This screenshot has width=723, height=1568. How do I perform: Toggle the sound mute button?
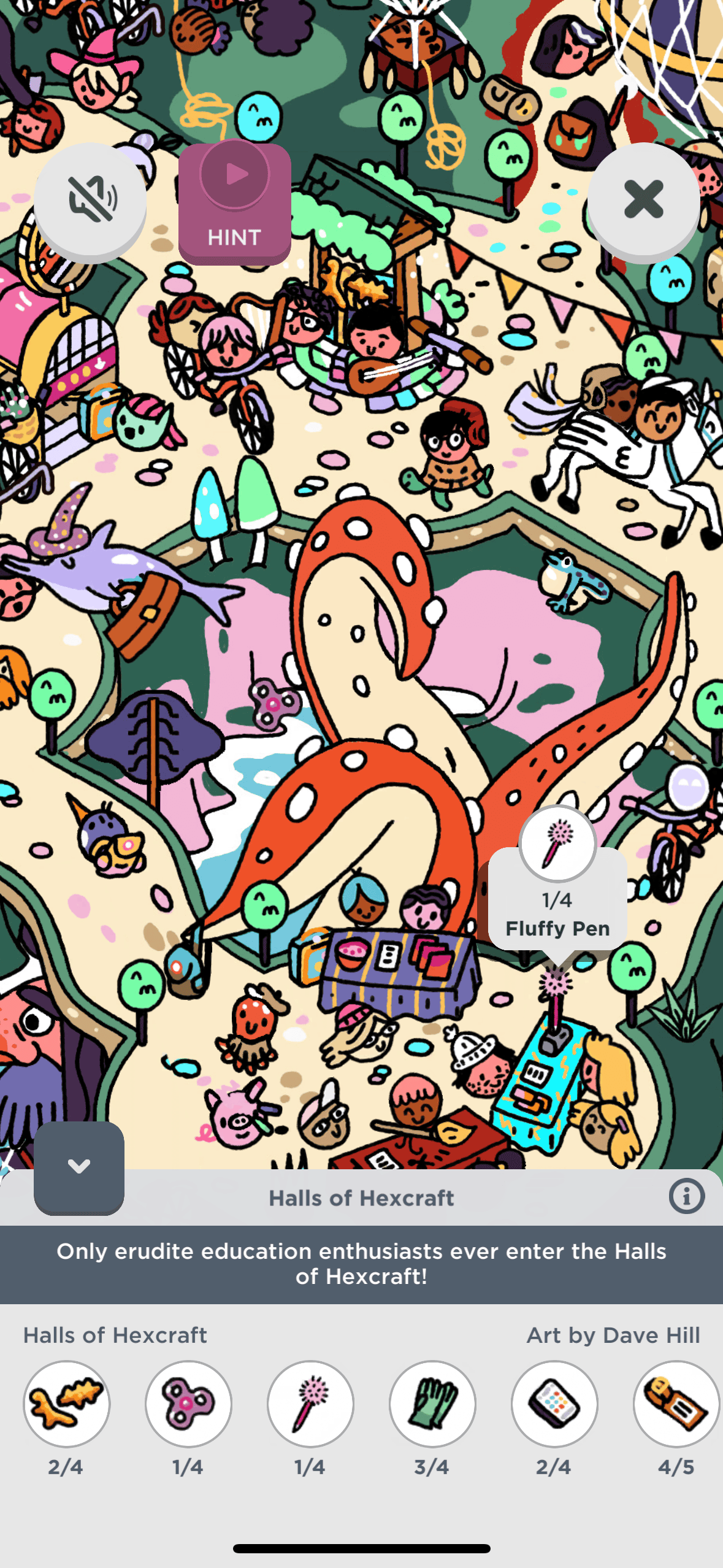[x=90, y=199]
